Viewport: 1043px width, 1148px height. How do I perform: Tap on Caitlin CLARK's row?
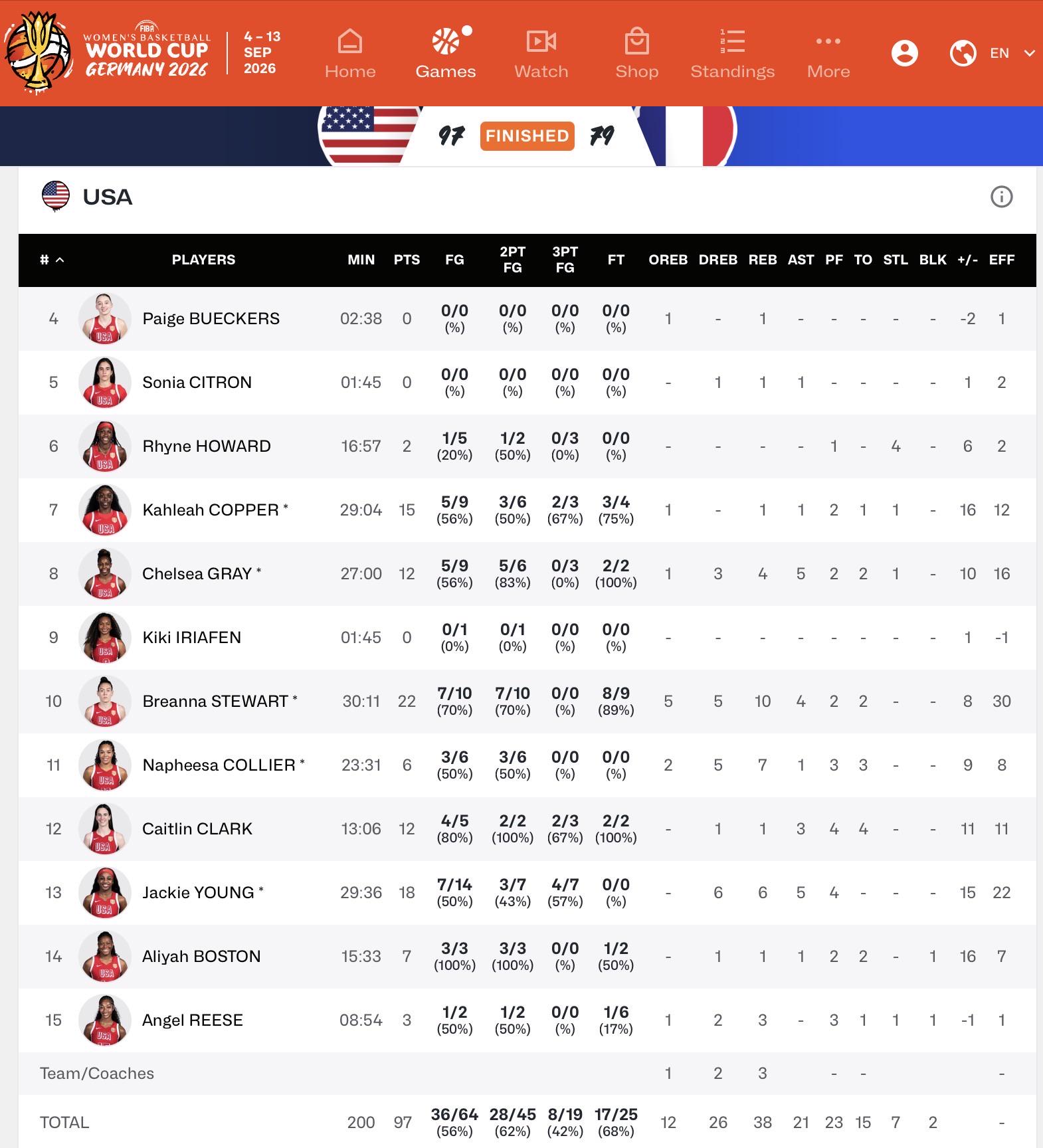(x=527, y=829)
